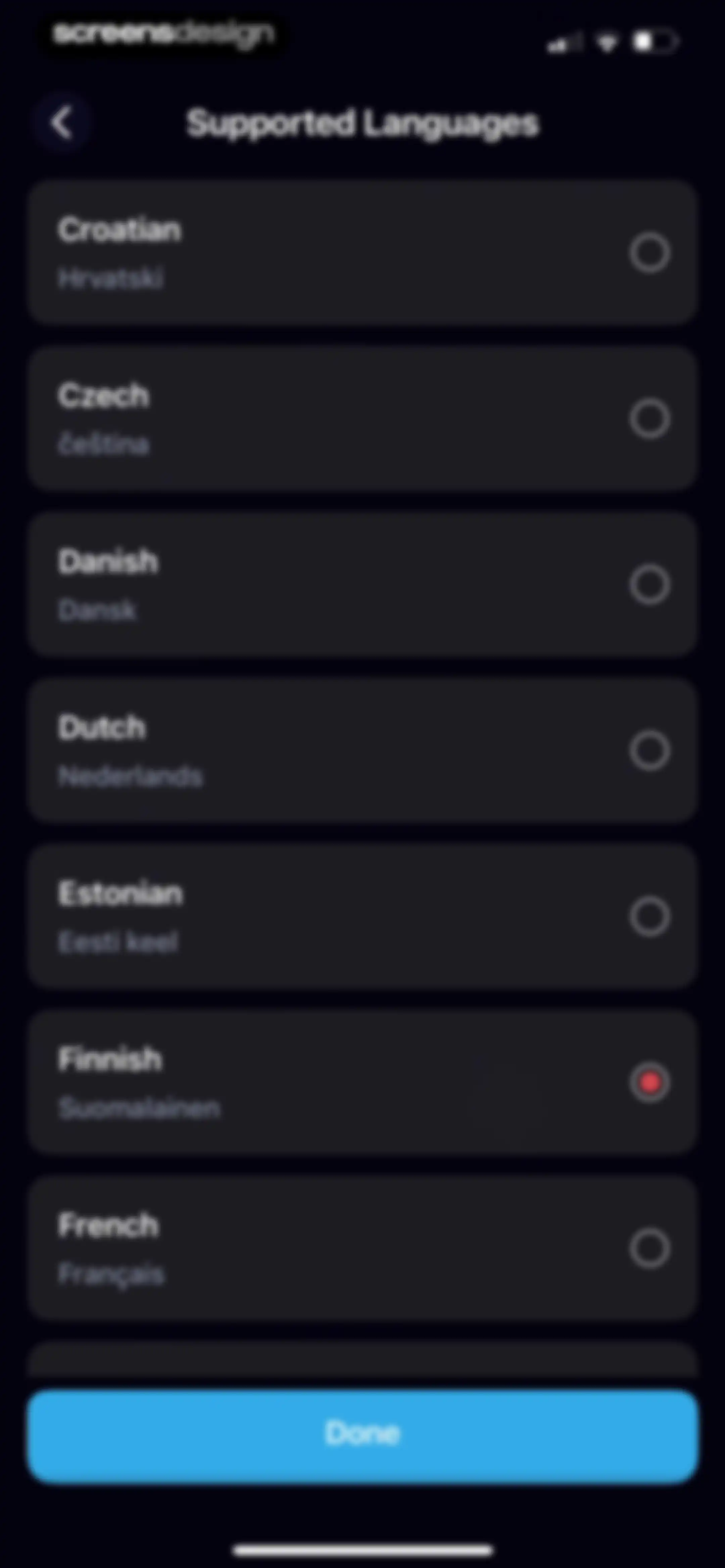Select the Dutch radio button
The image size is (725, 1568).
649,750
